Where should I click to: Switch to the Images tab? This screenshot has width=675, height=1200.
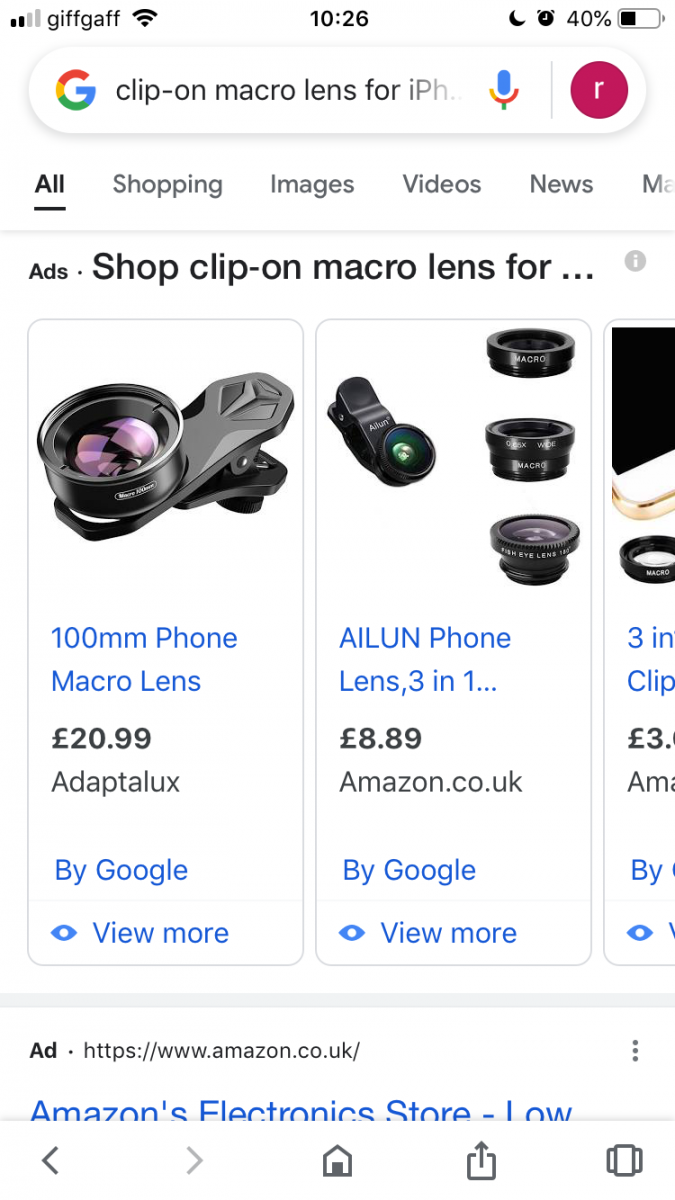[312, 185]
